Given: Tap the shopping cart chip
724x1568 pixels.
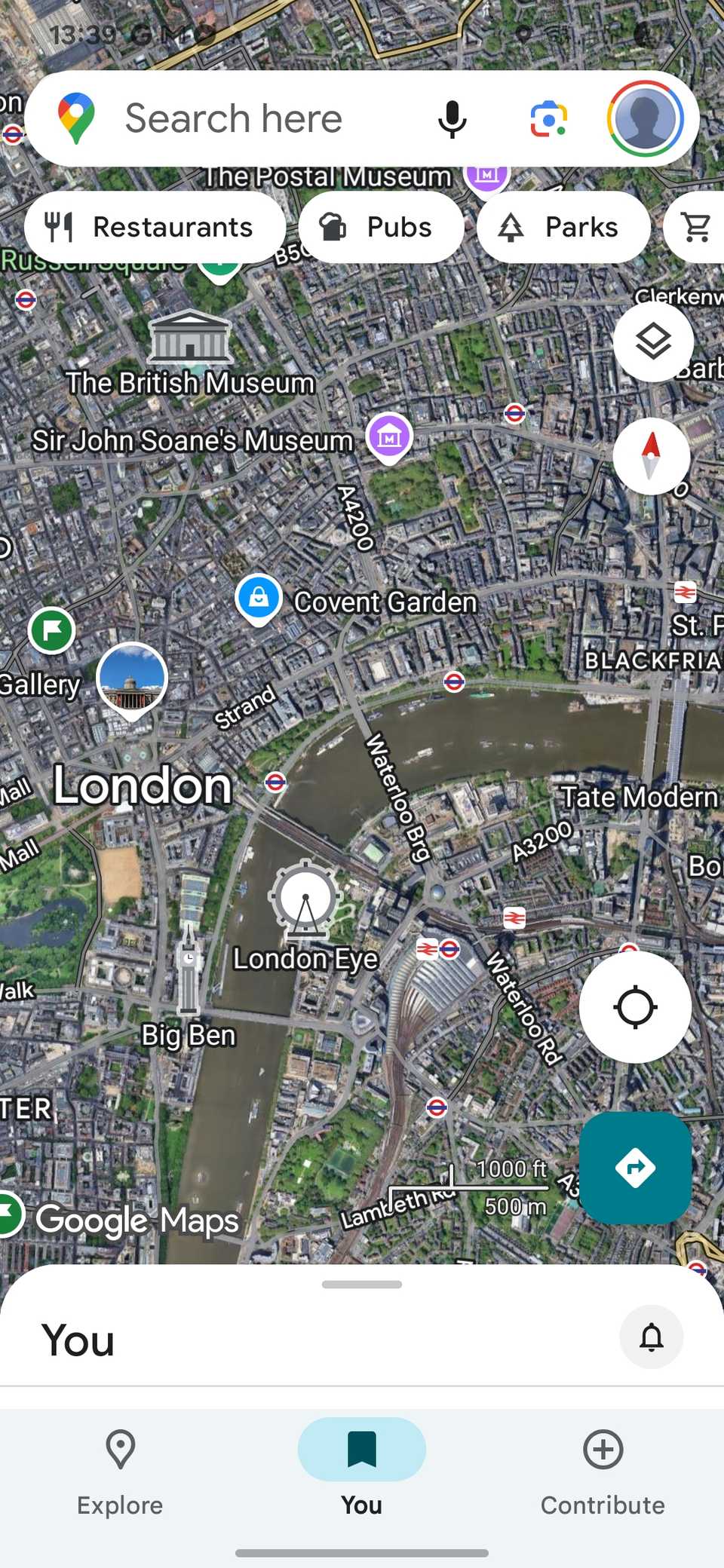Looking at the screenshot, I should 697,227.
